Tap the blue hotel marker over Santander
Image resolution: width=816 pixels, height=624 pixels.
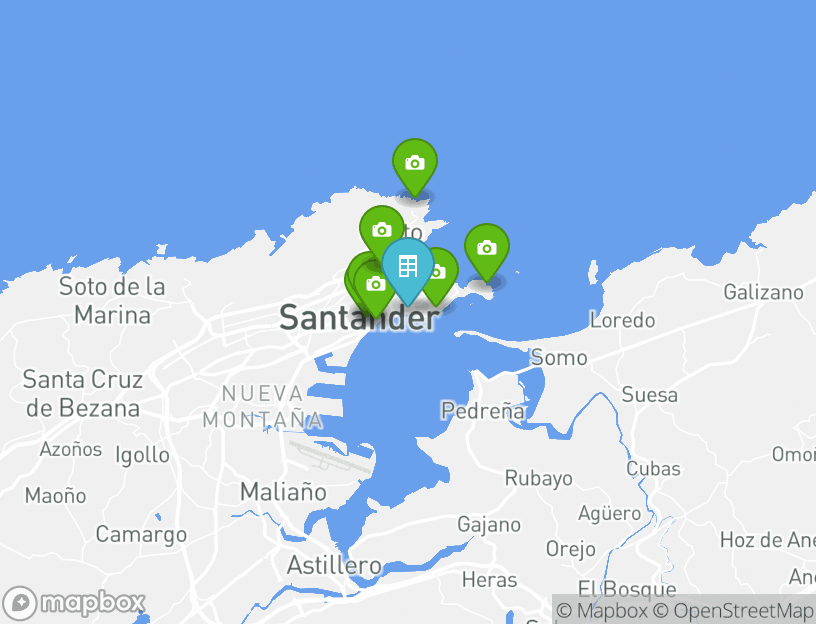[407, 267]
